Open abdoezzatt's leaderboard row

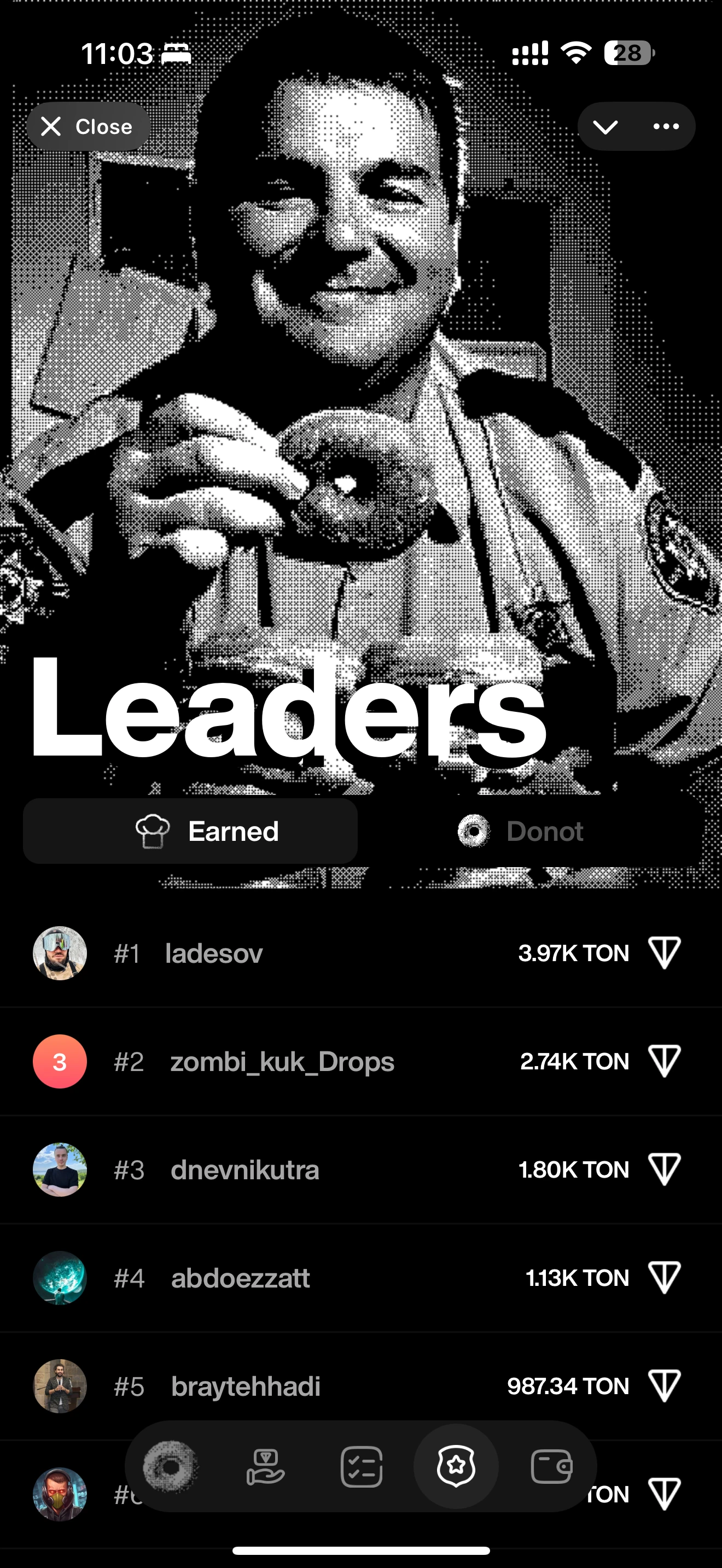(360, 1278)
